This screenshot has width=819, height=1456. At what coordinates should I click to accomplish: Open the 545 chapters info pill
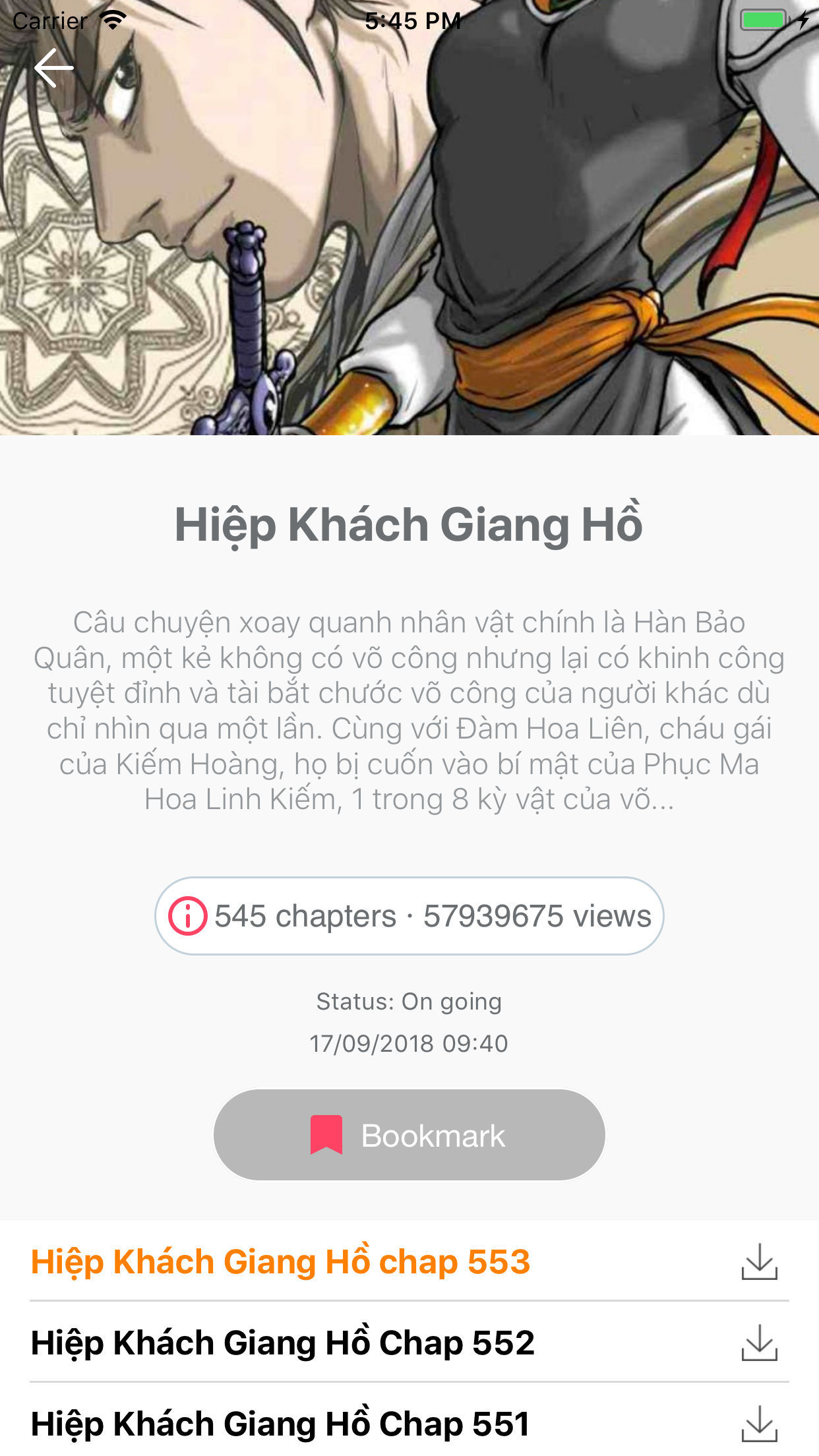coord(409,916)
